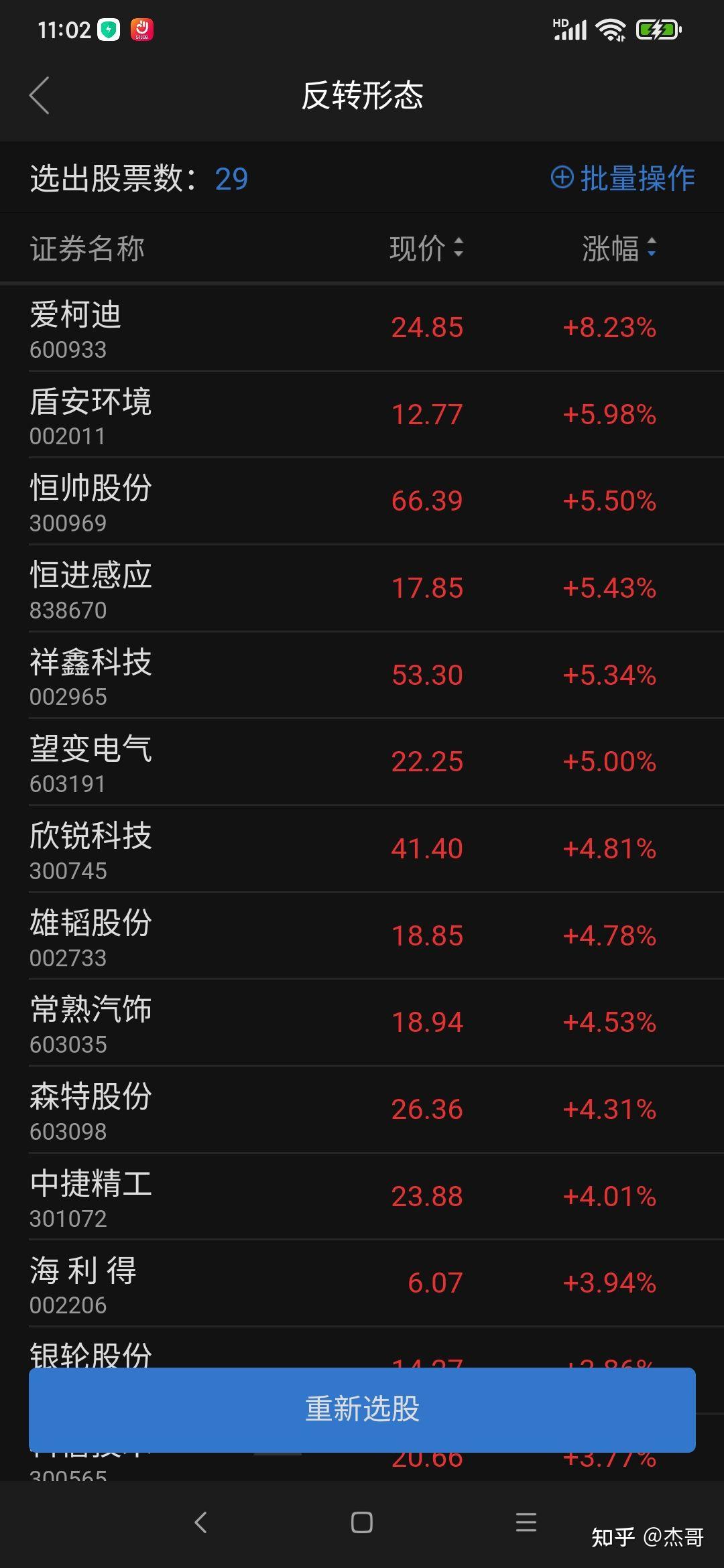This screenshot has height=1568, width=724.
Task: Open stock 中捷精工 301072
Action: (x=362, y=1196)
